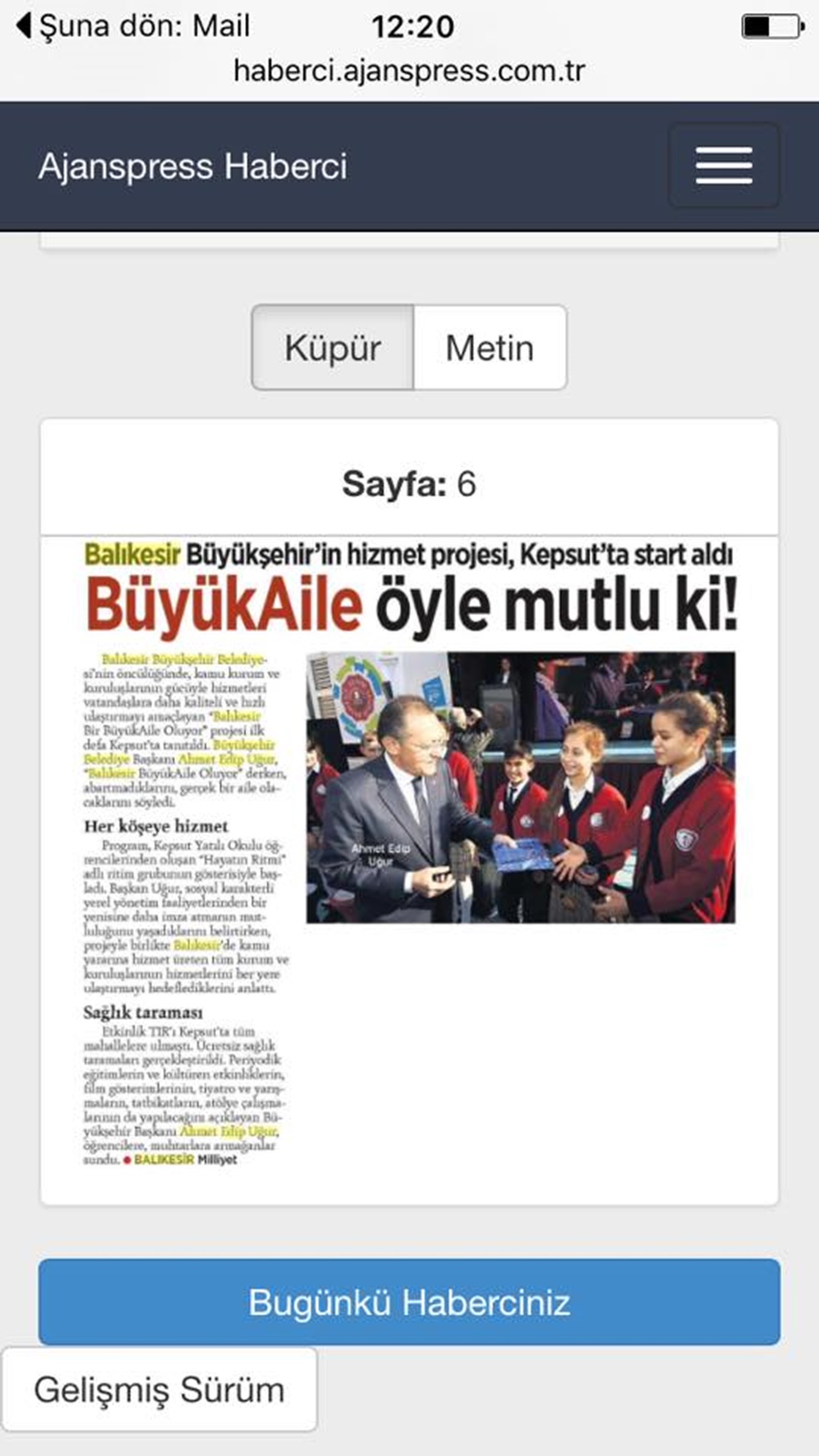
Task: Tap the Ajanspress Haberci title
Action: point(192,166)
